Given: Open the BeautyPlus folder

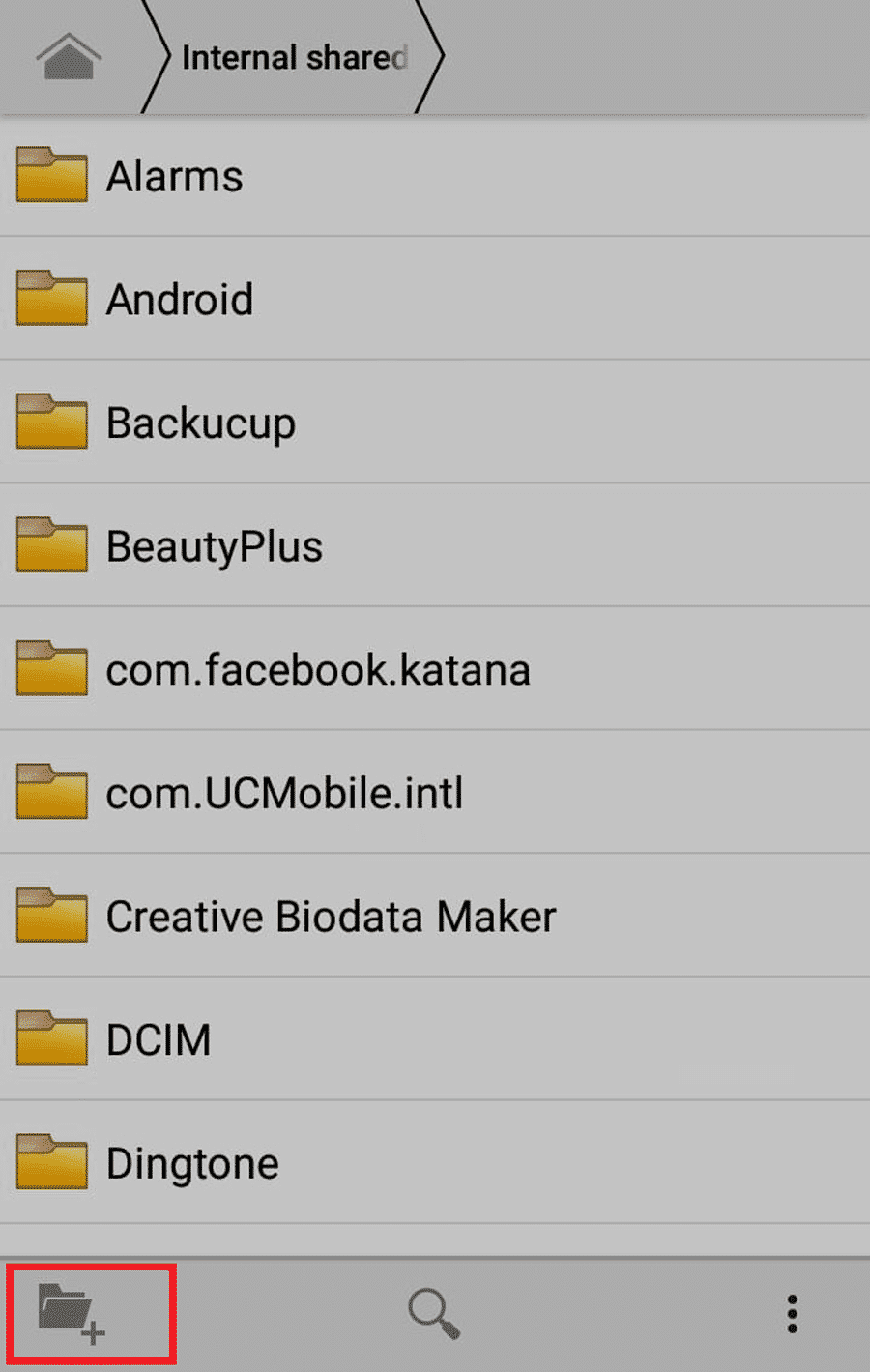Looking at the screenshot, I should tap(214, 547).
